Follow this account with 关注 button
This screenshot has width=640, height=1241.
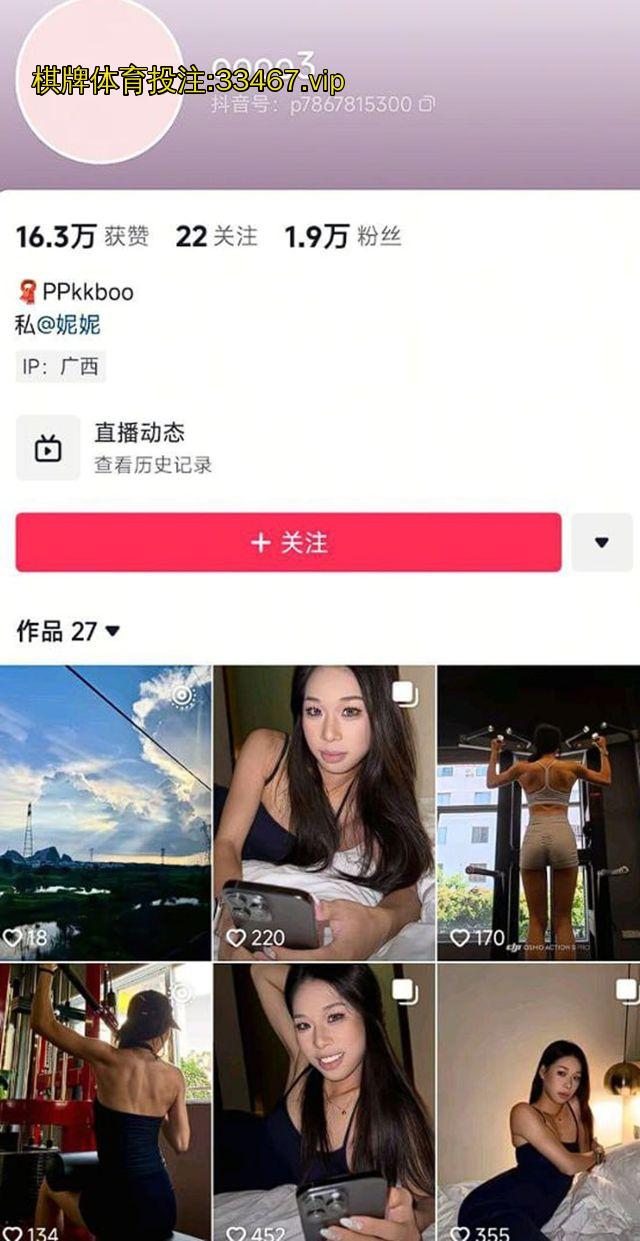[x=288, y=542]
